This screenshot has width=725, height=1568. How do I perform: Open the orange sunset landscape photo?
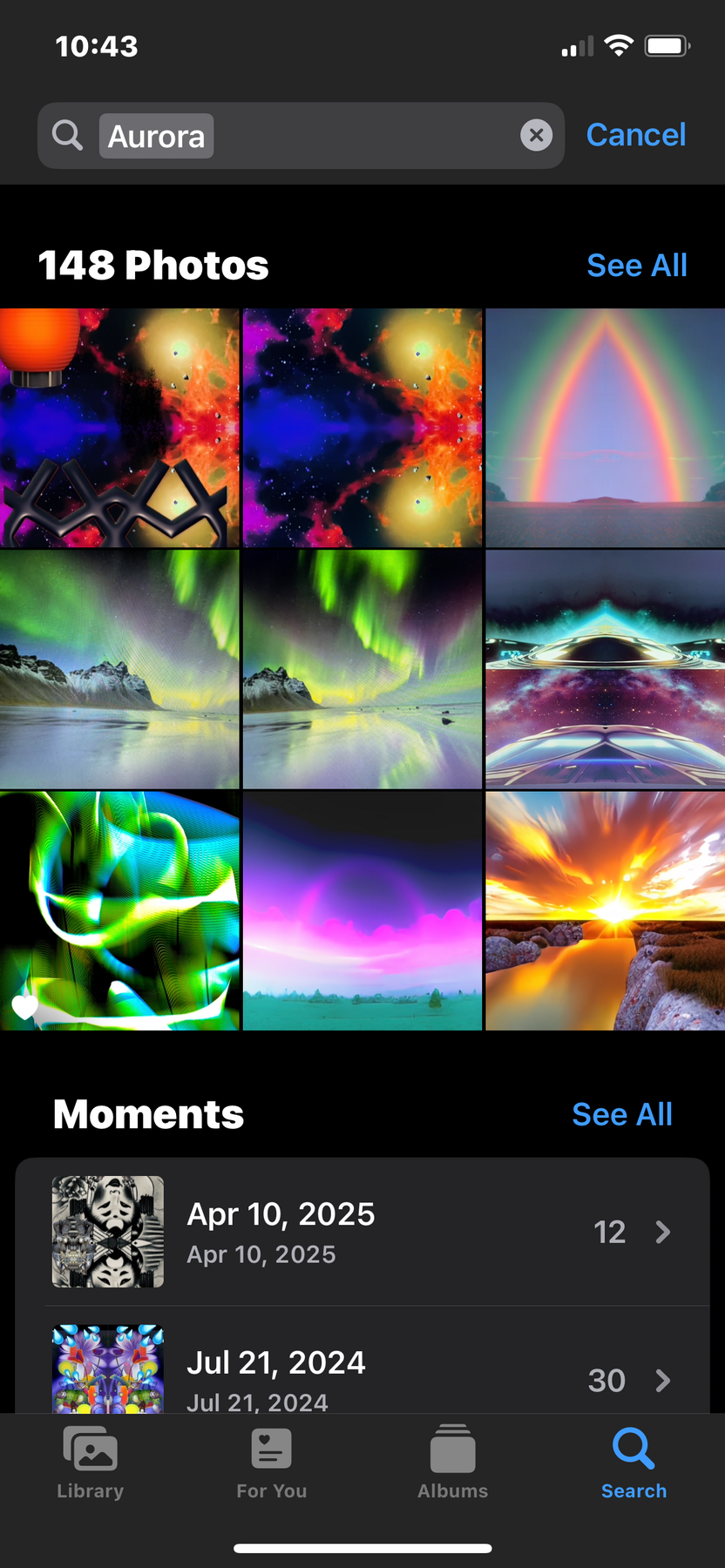[605, 910]
